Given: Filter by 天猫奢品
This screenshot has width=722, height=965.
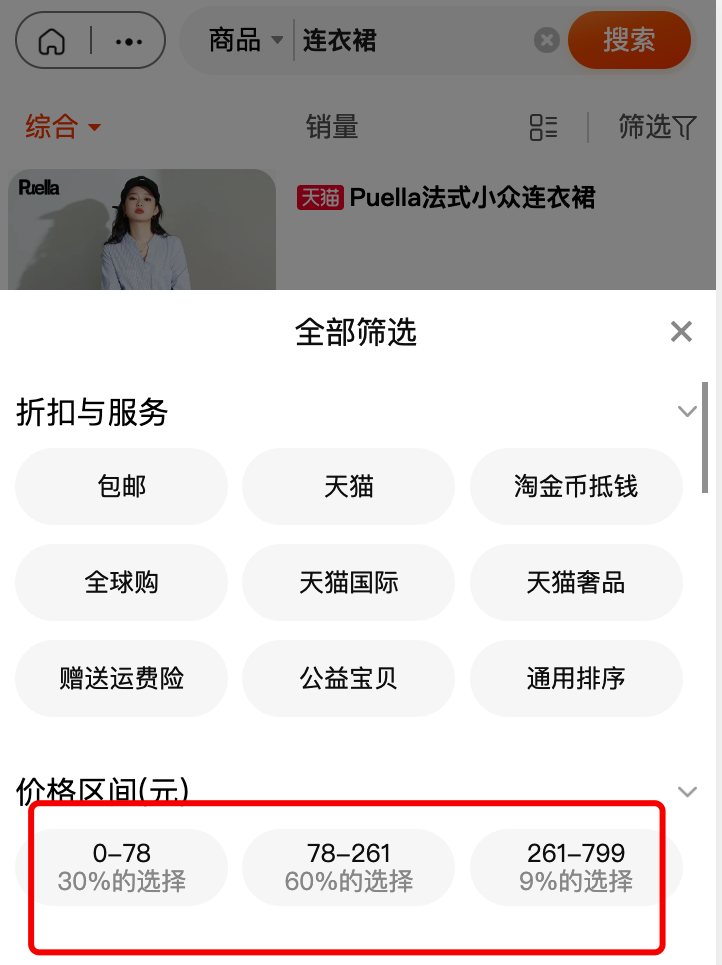Looking at the screenshot, I should pyautogui.click(x=576, y=582).
